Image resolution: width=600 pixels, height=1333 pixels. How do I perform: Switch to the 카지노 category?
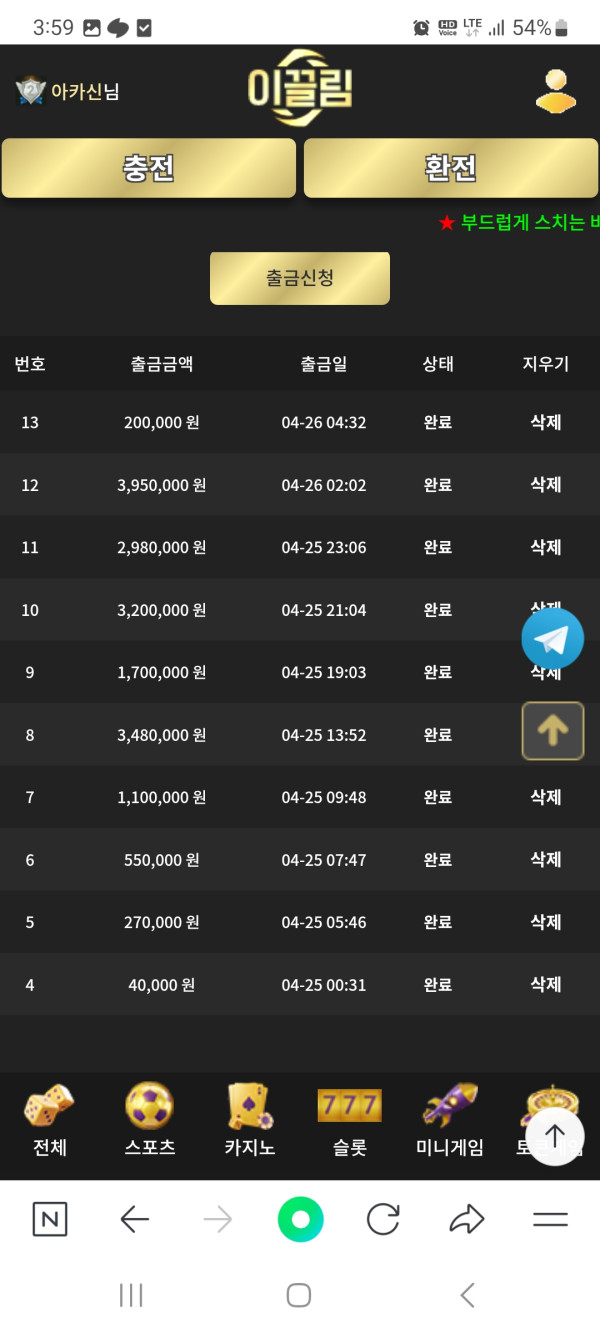250,1120
